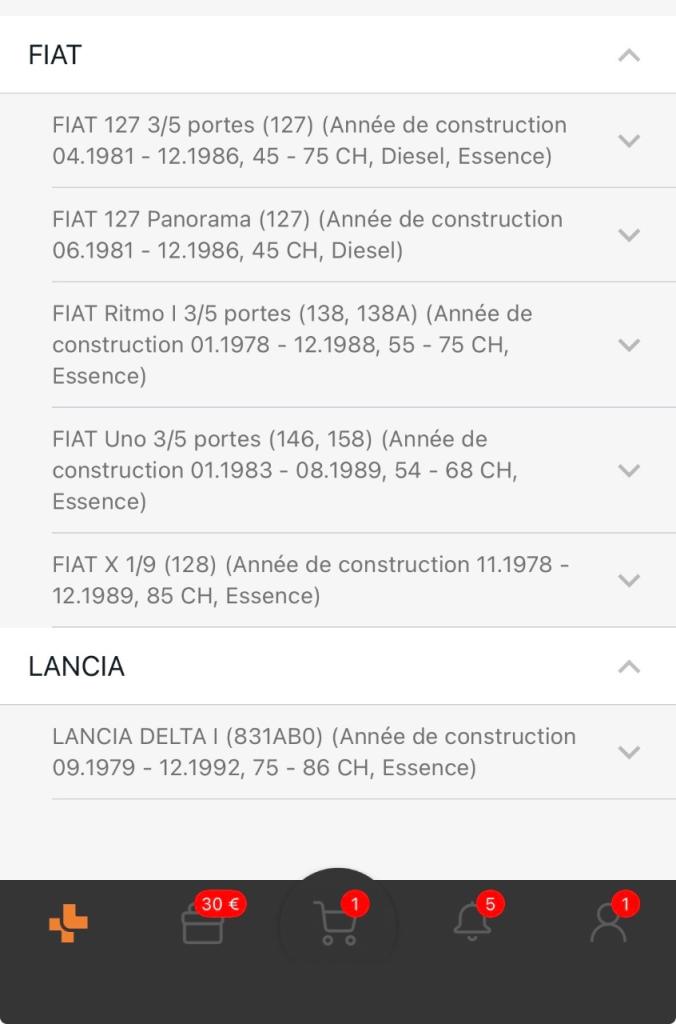Expand FIAT X 1/9 (128) entry
676x1024 pixels.
628,580
